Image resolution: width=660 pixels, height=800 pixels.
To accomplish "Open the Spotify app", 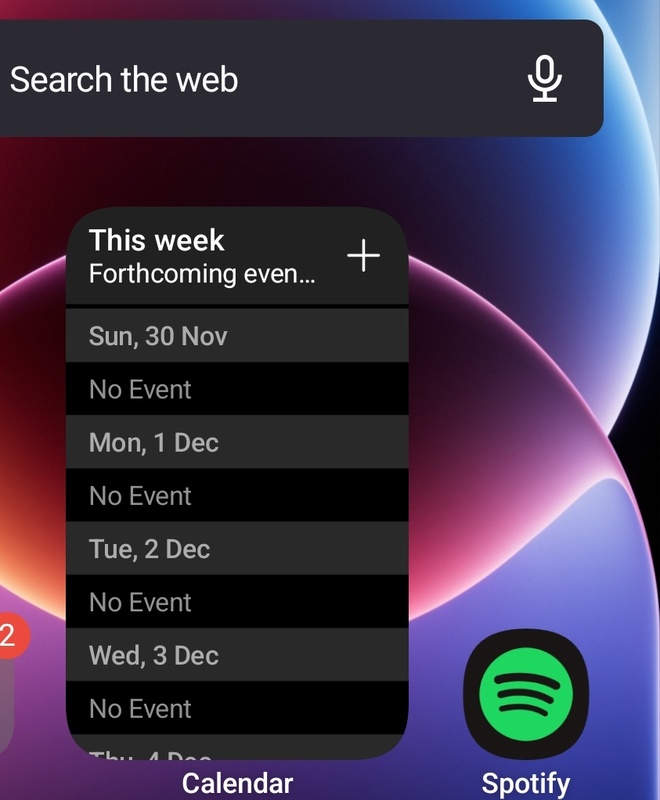I will pyautogui.click(x=526, y=692).
